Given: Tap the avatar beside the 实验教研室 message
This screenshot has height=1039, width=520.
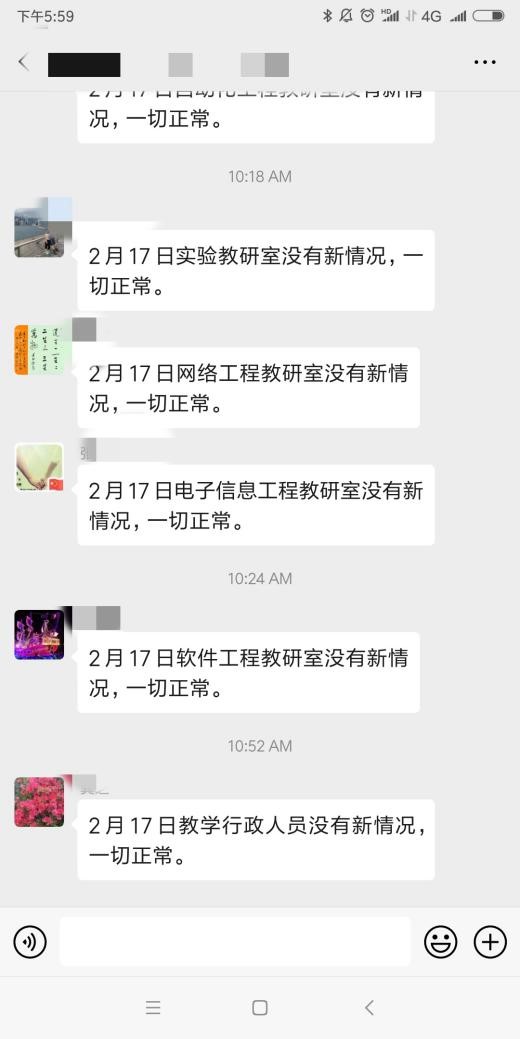Looking at the screenshot, I should point(39,233).
